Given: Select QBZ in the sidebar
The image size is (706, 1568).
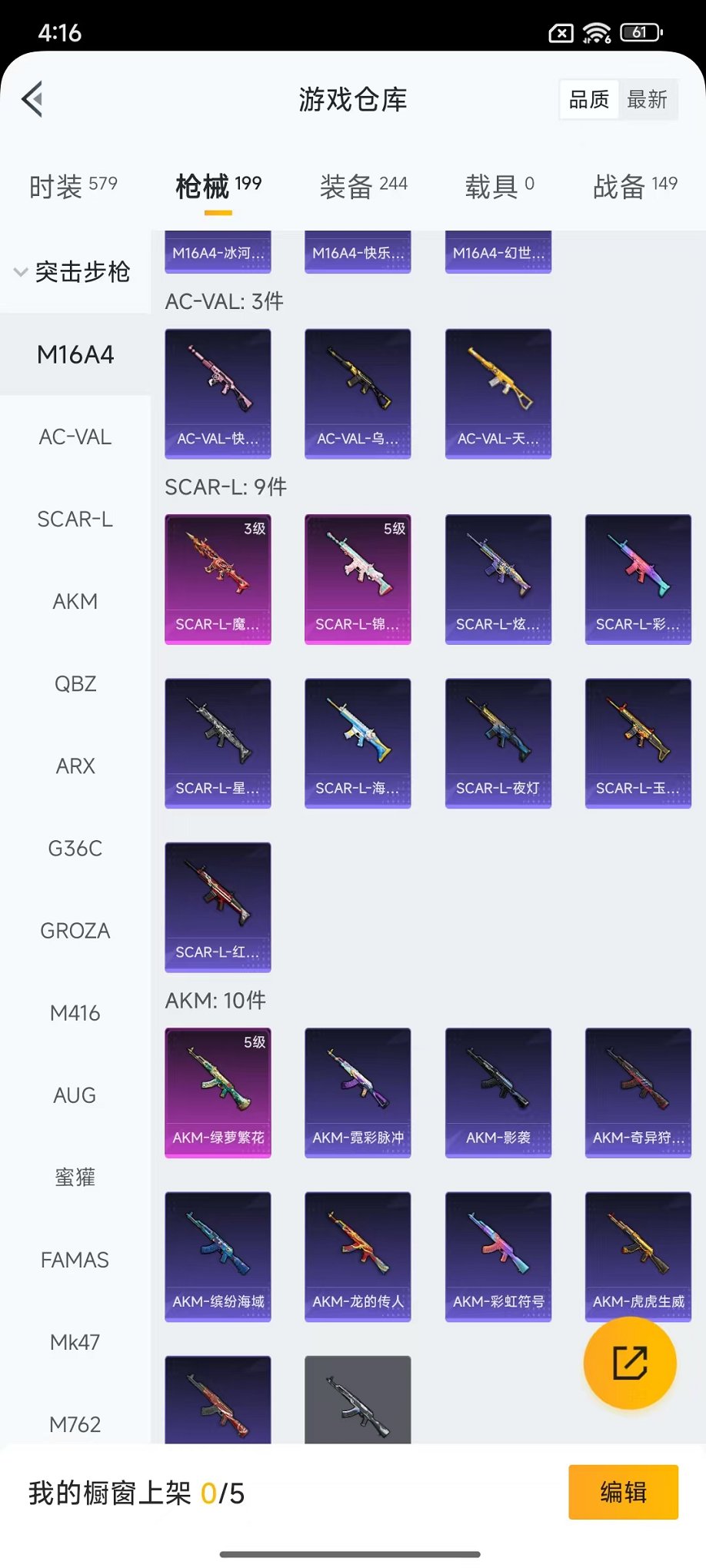Looking at the screenshot, I should (75, 683).
